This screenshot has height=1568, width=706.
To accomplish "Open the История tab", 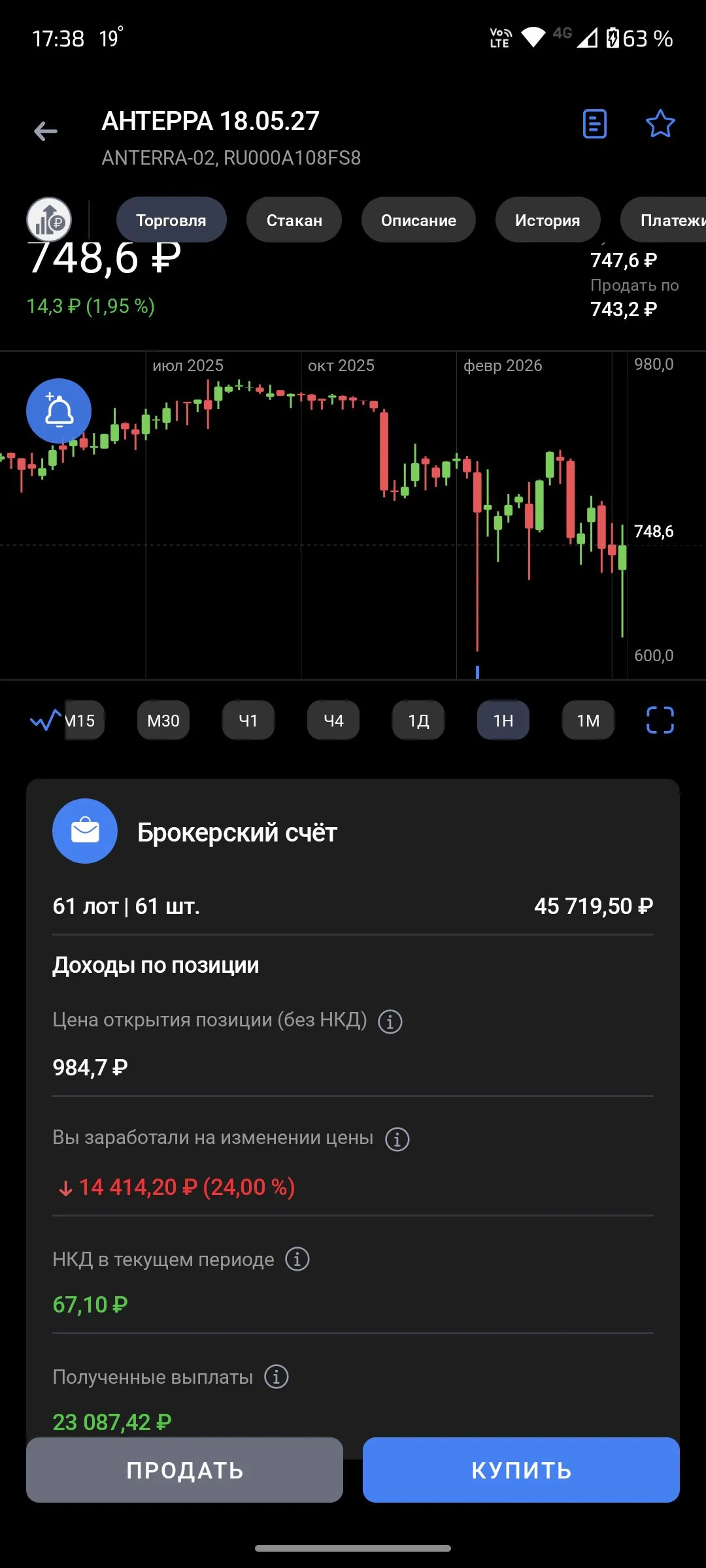I will 548,220.
